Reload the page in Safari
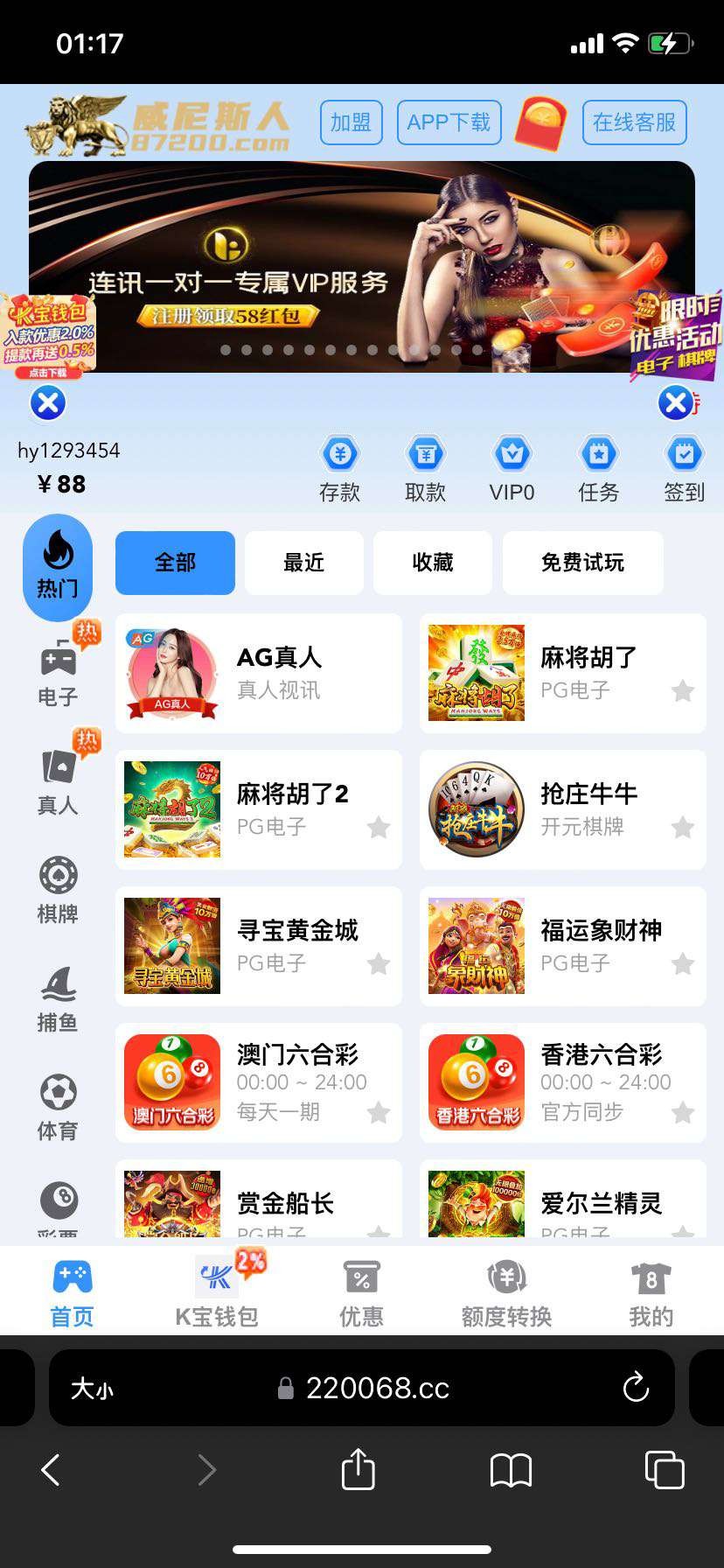 (x=636, y=1387)
